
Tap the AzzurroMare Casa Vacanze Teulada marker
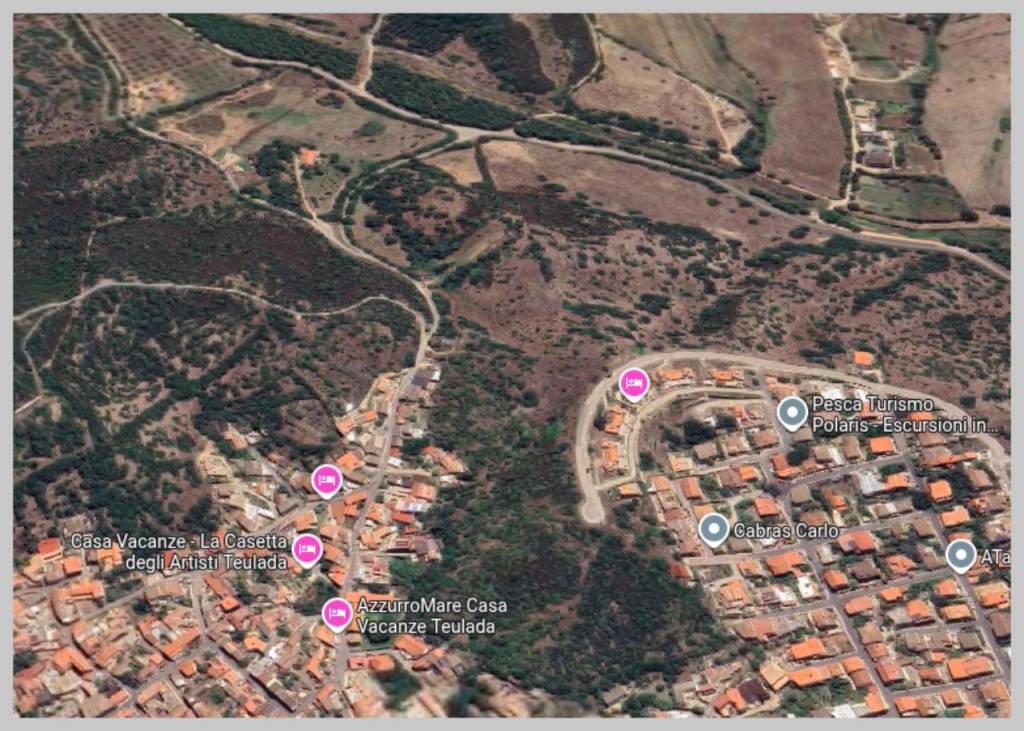click(x=337, y=612)
